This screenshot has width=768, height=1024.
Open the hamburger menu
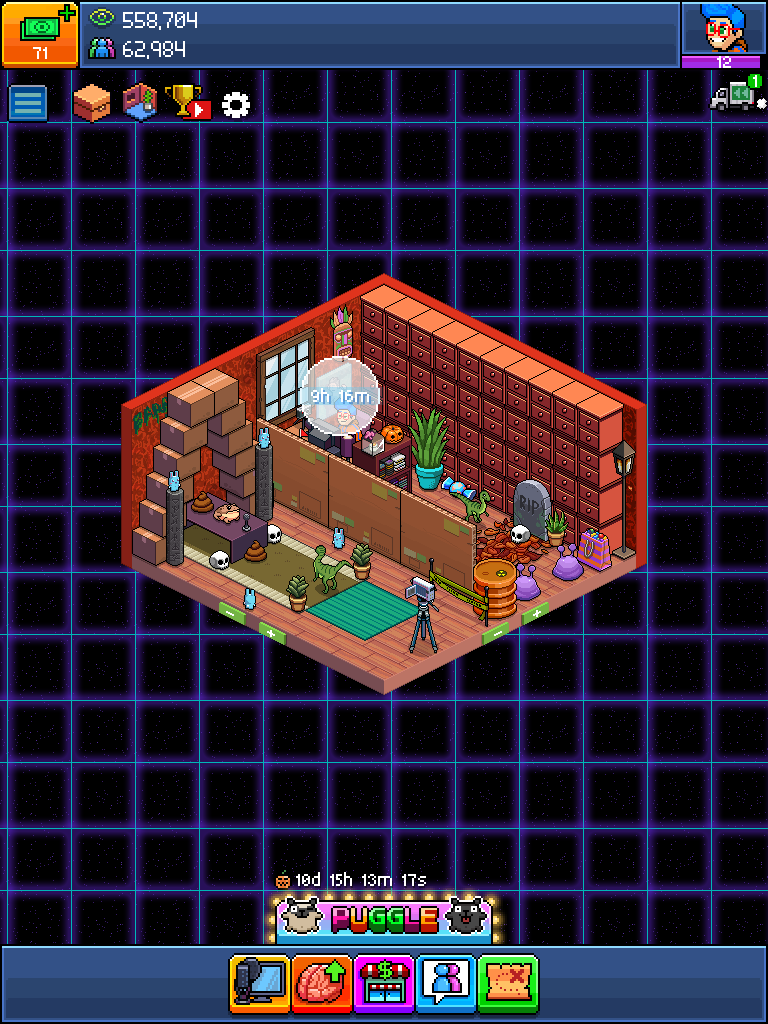pyautogui.click(x=28, y=103)
